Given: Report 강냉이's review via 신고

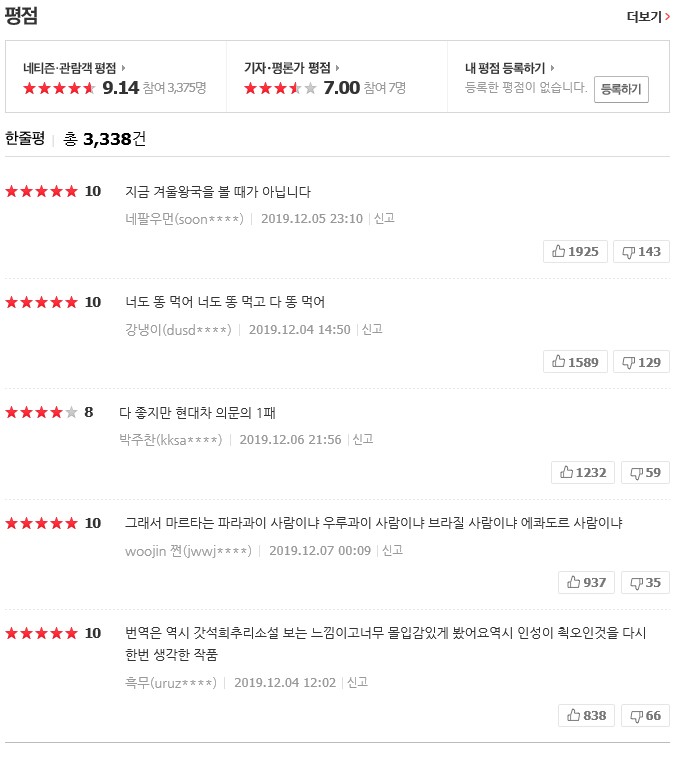Looking at the screenshot, I should click(372, 329).
